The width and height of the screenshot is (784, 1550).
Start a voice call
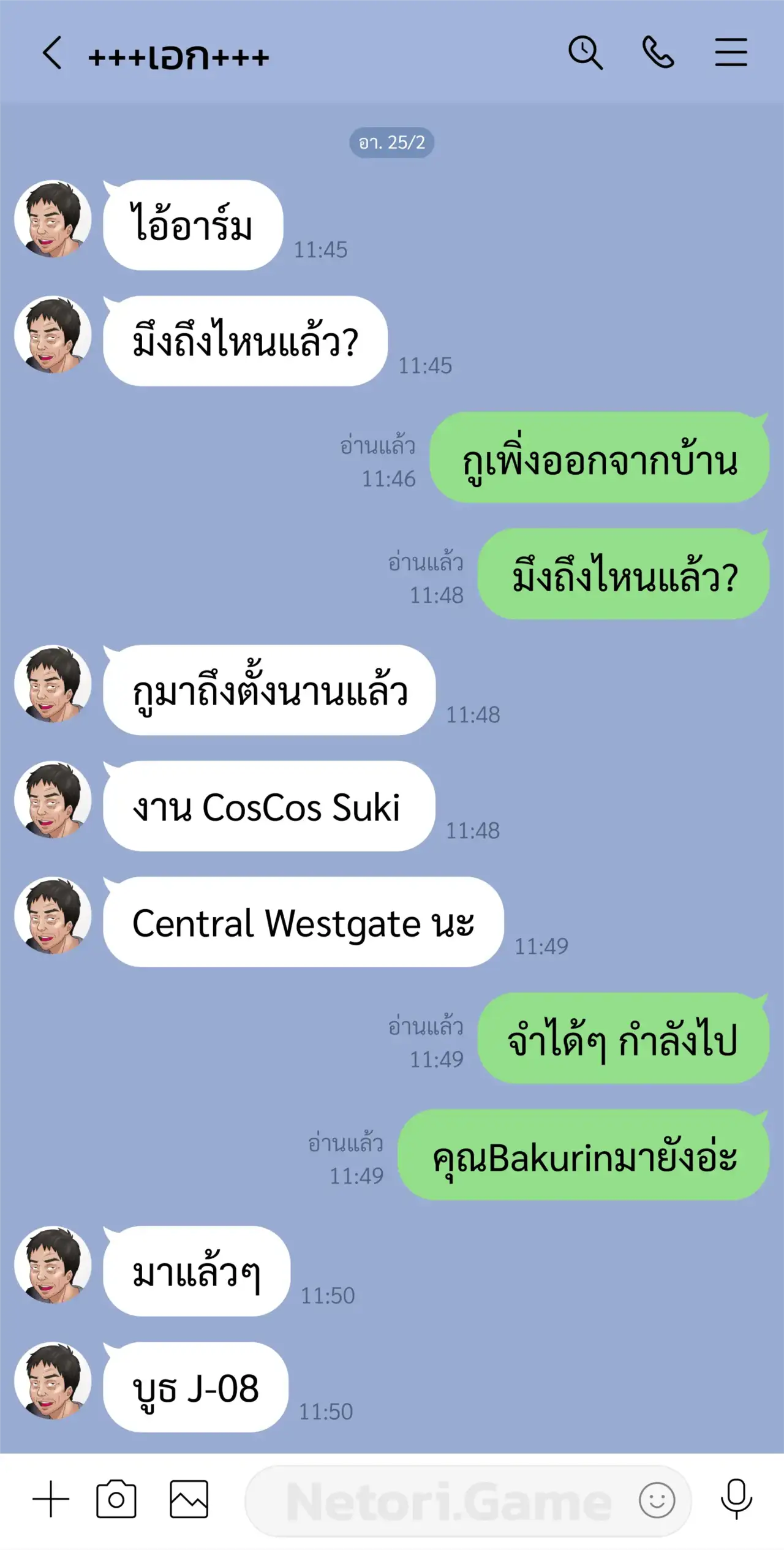[x=658, y=53]
